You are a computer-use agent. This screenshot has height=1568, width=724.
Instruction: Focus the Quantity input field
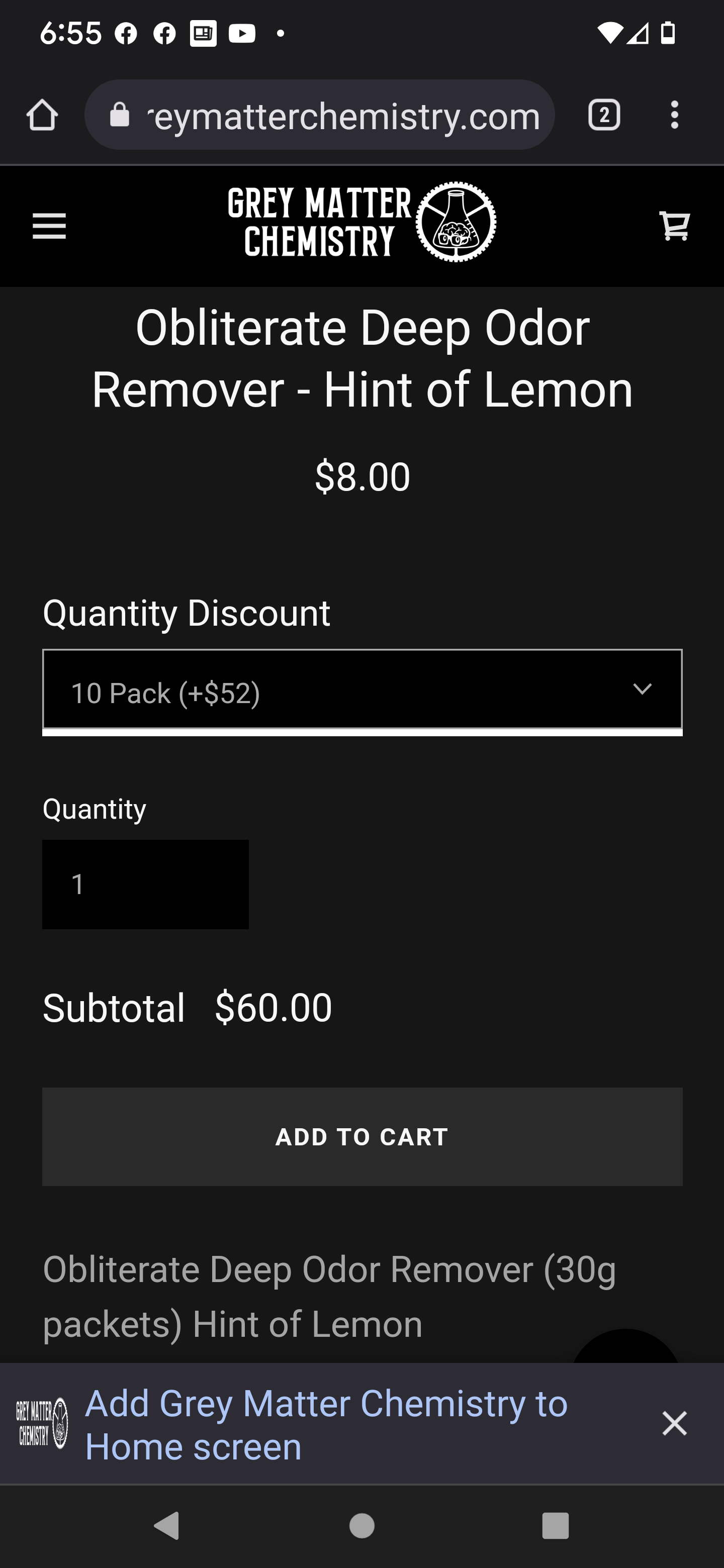click(x=145, y=884)
